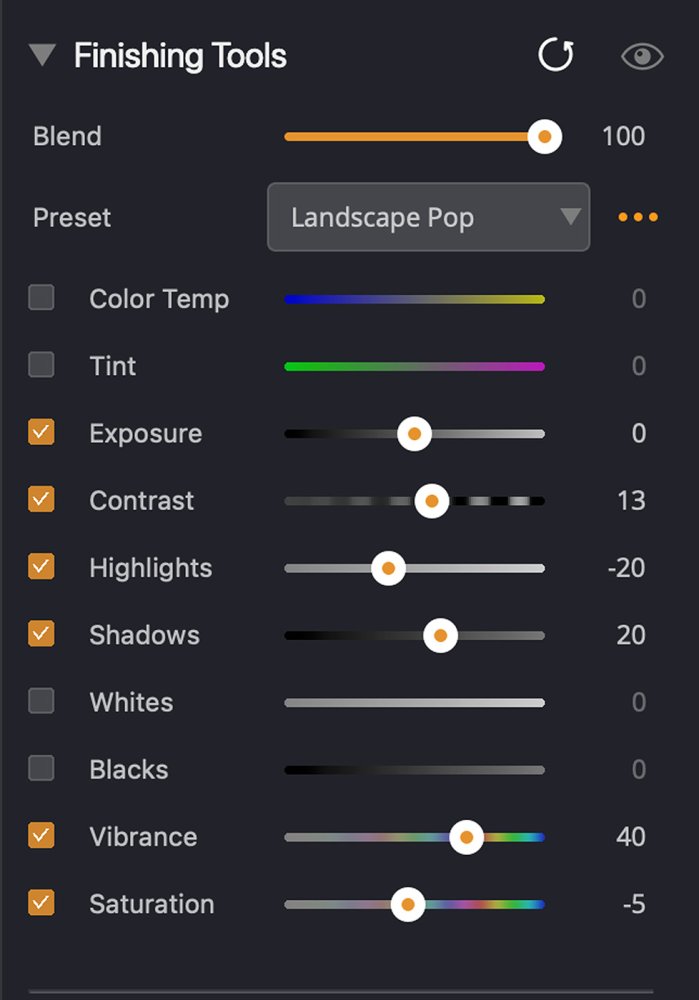
Task: Turn off the Saturation checkbox
Action: point(41,903)
